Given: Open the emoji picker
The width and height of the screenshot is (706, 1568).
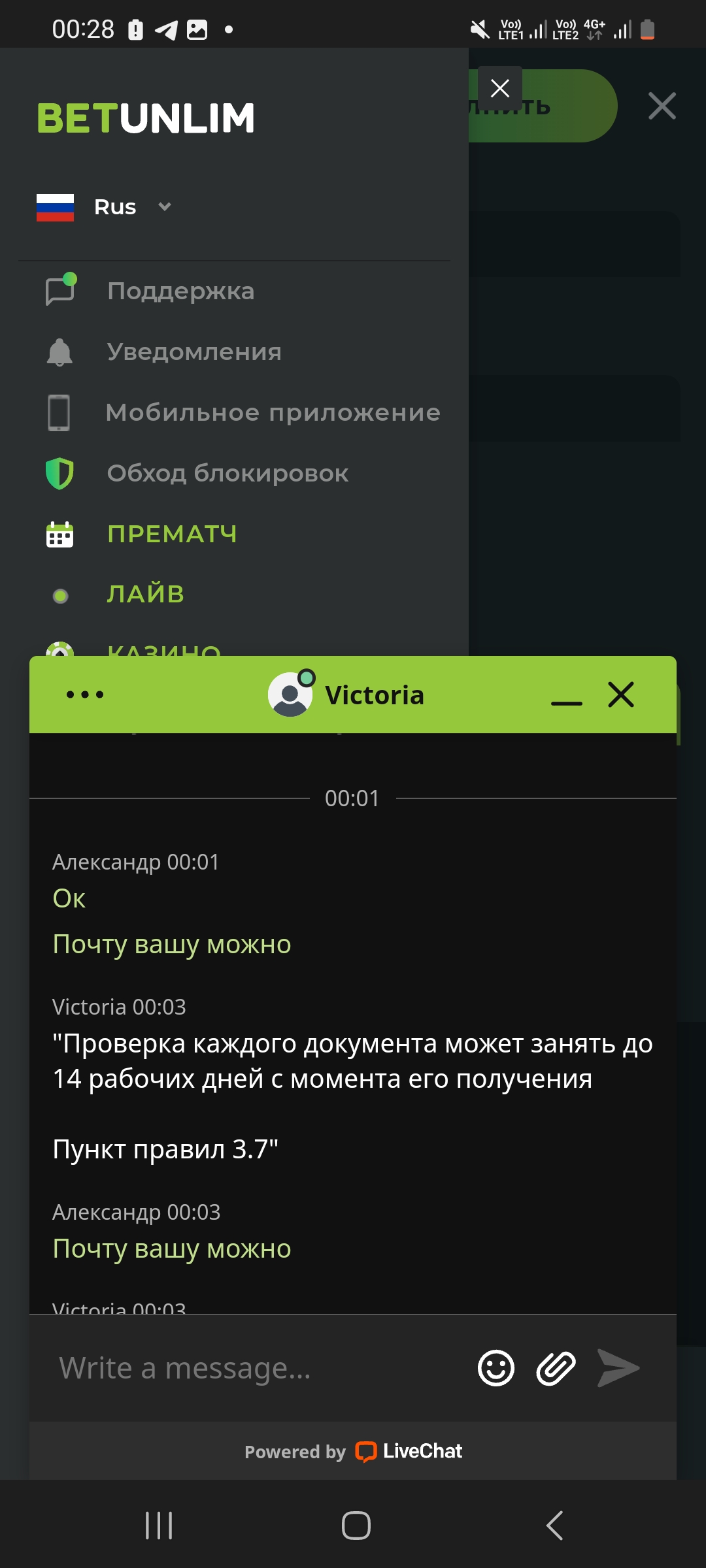Looking at the screenshot, I should coord(496,1367).
